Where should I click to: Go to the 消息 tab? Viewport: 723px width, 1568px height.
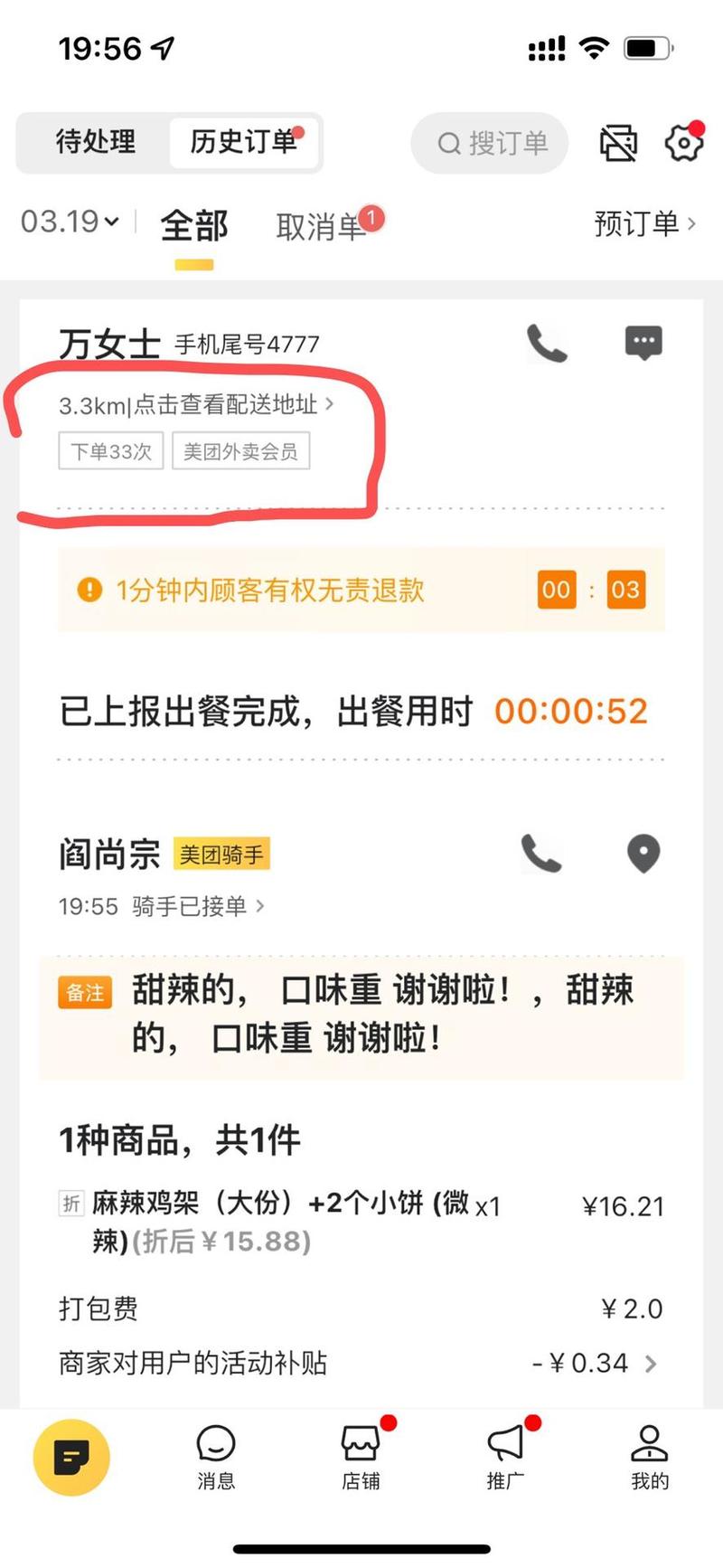(x=216, y=1458)
